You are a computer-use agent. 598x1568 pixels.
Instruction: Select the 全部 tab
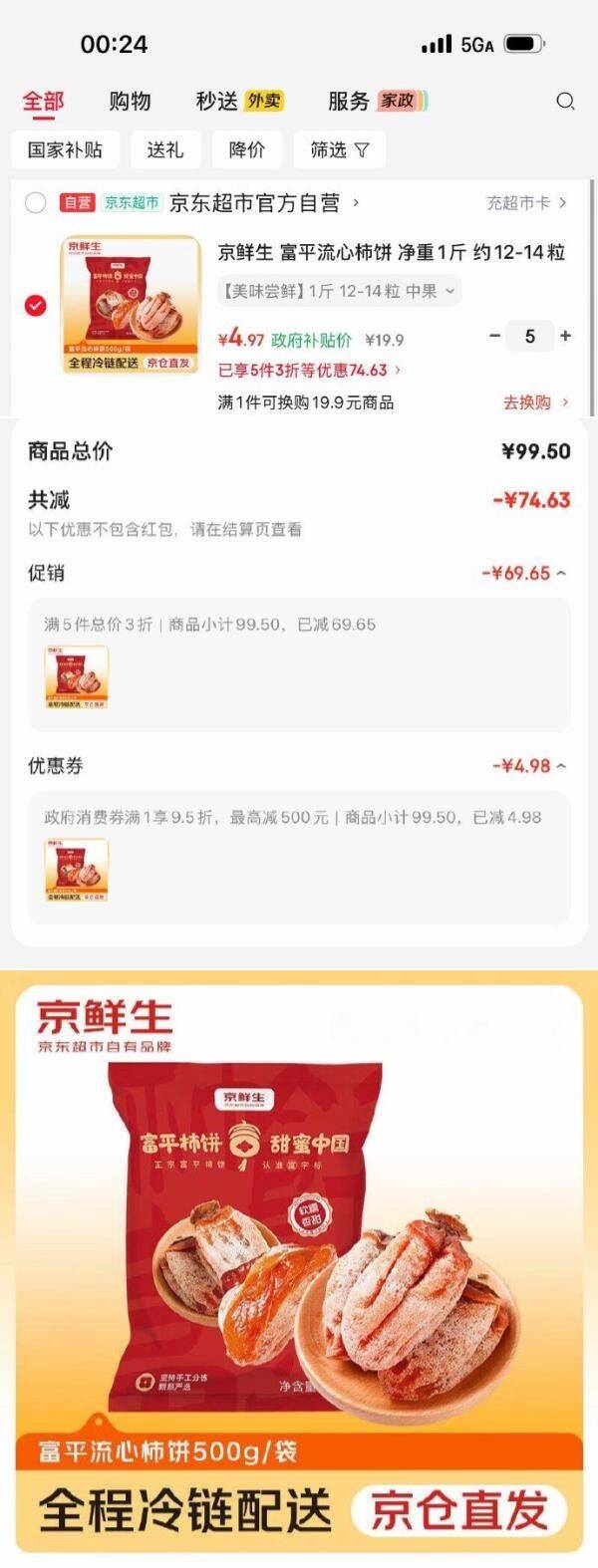click(x=43, y=101)
